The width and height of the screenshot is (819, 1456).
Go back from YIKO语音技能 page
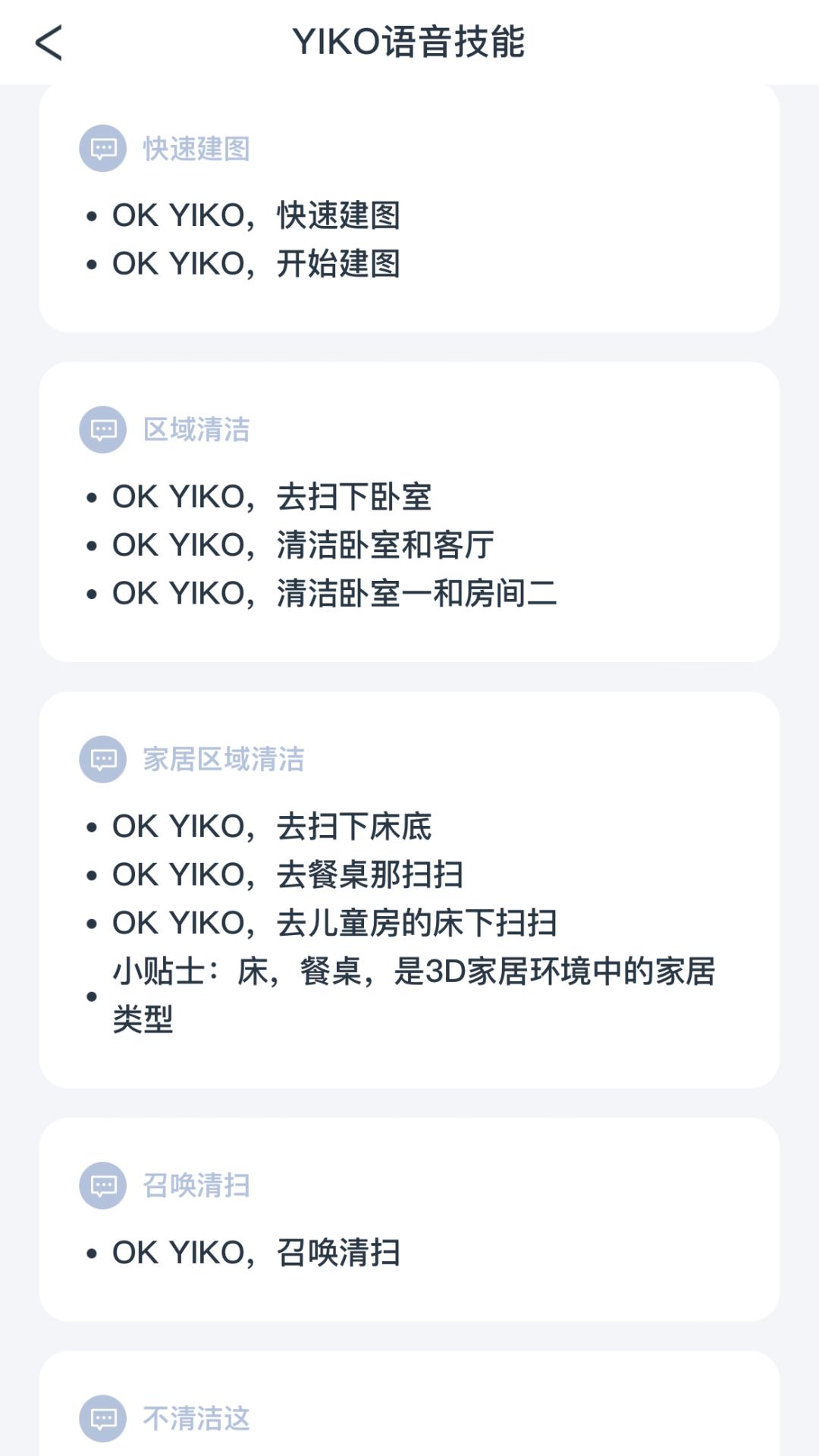[x=49, y=42]
